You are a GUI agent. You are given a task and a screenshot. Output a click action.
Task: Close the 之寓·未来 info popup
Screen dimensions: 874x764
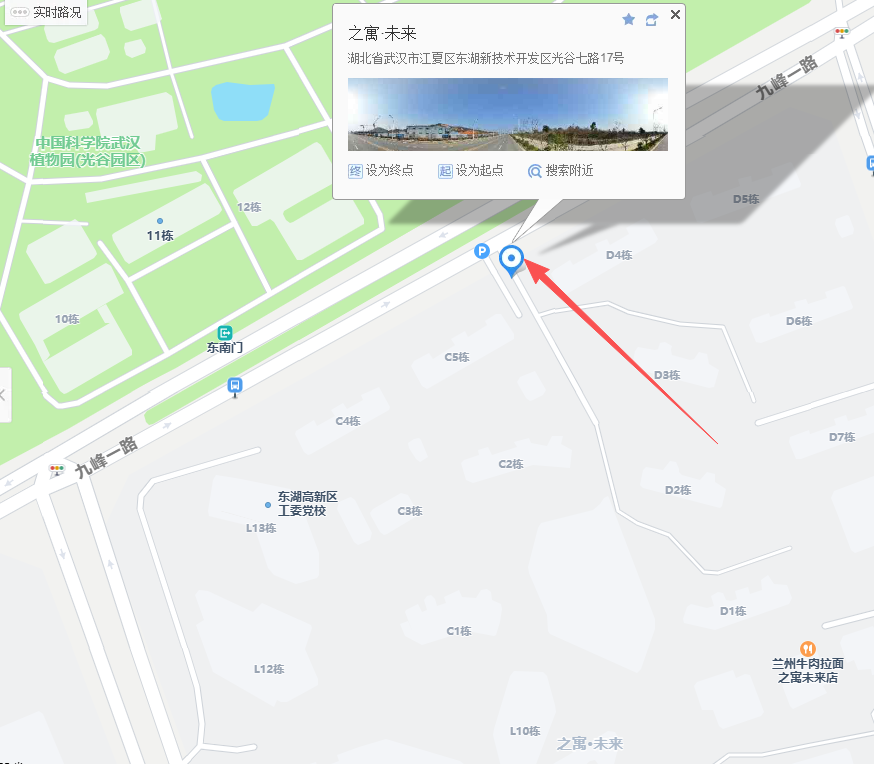(x=675, y=14)
